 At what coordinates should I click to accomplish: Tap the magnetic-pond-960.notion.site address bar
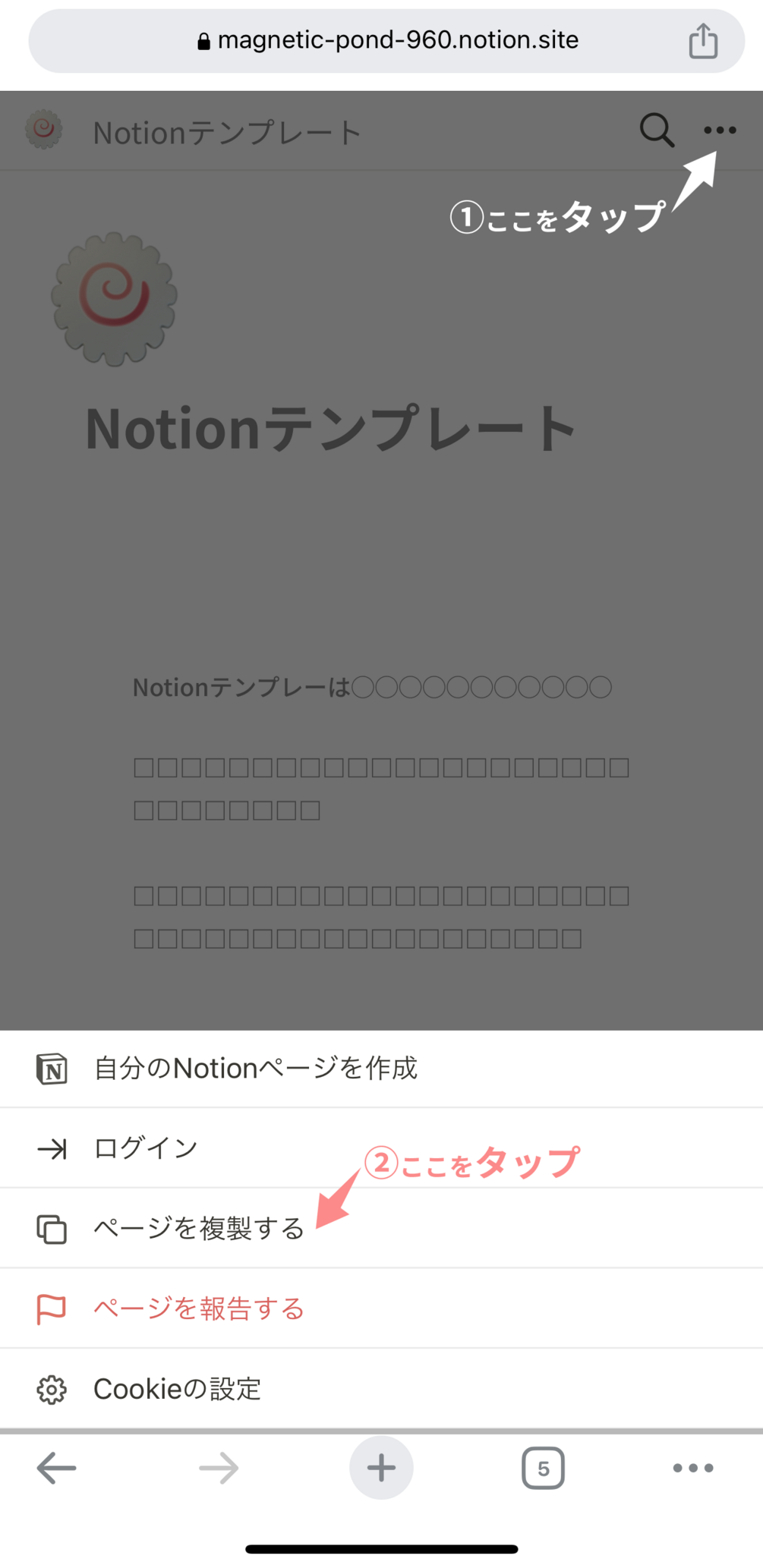pos(387,41)
